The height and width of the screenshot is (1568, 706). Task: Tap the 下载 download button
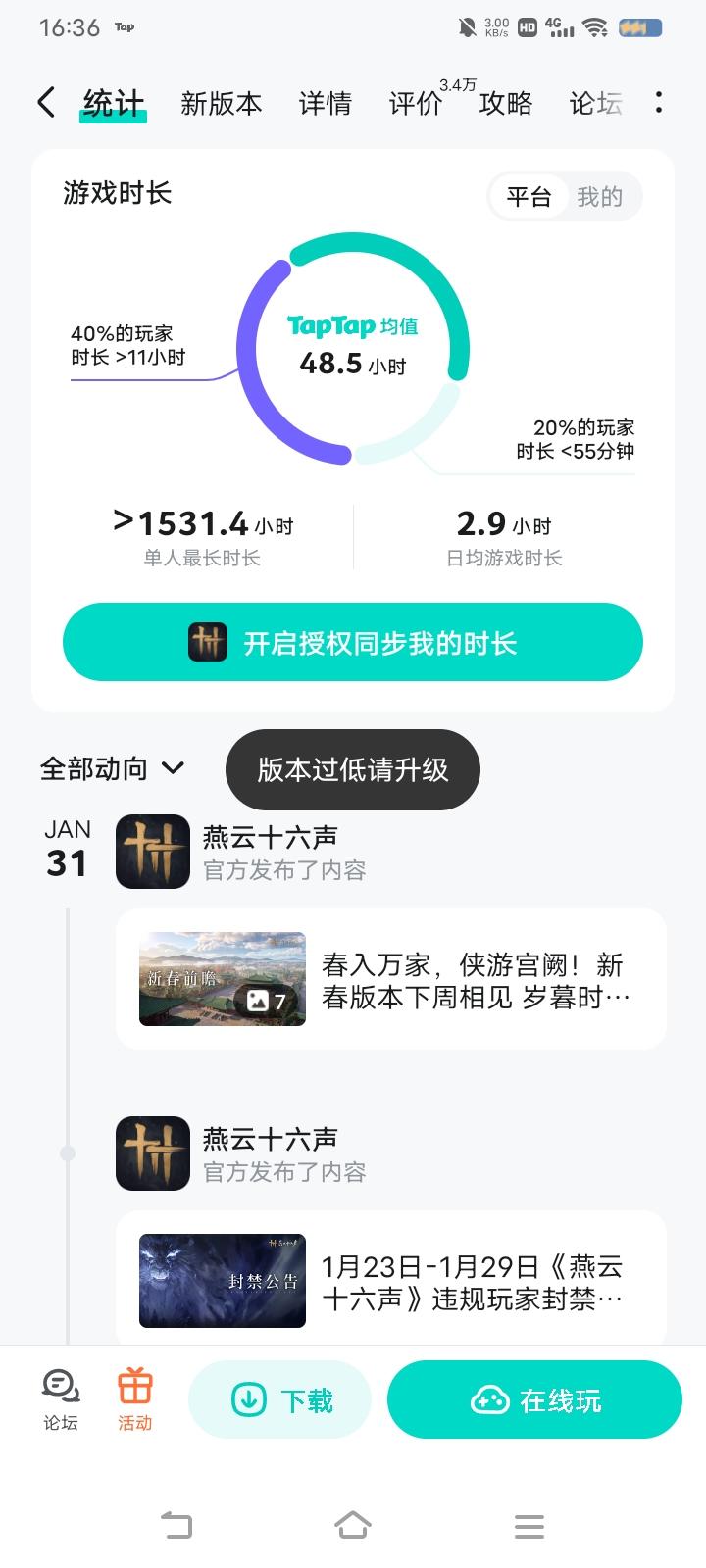coord(280,1400)
